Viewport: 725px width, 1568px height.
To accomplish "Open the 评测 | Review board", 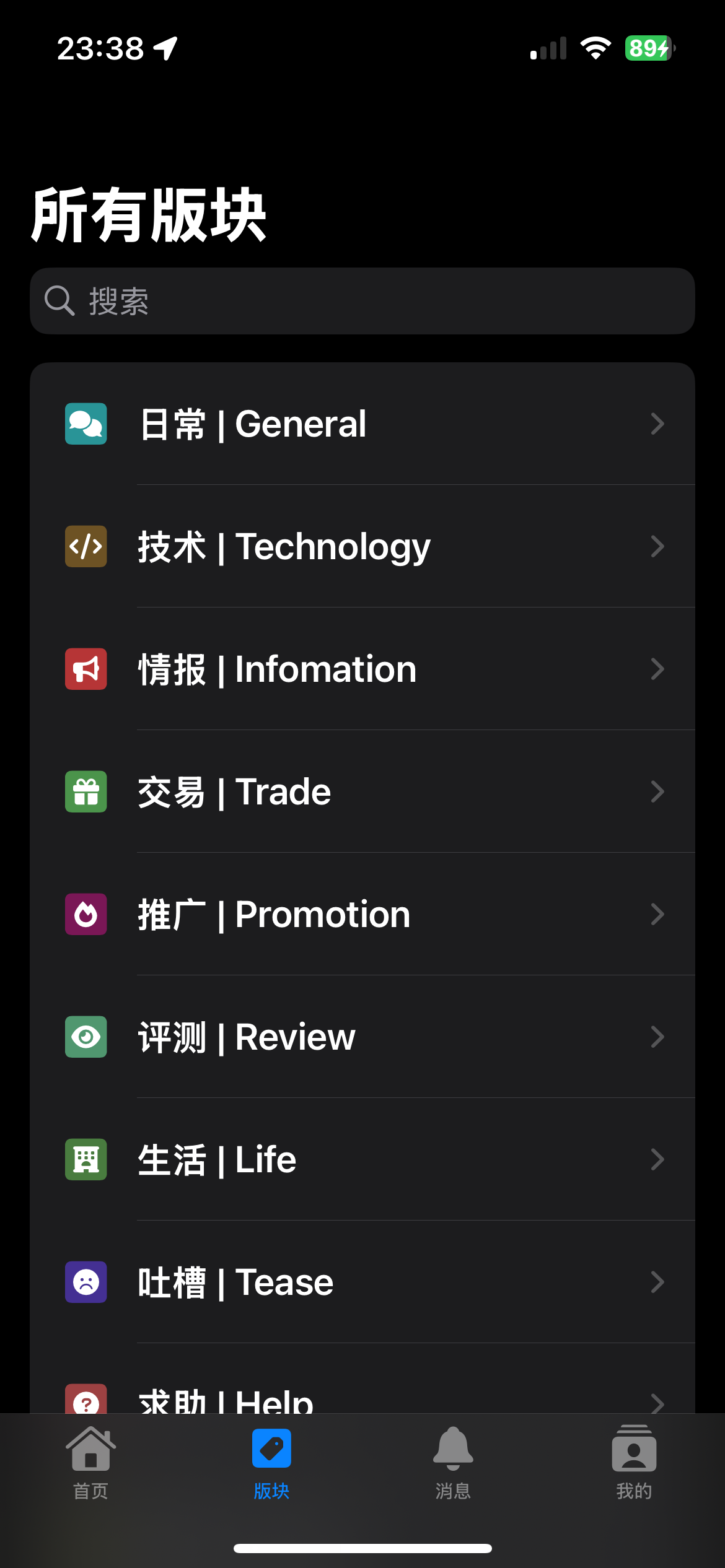I will [x=362, y=1037].
